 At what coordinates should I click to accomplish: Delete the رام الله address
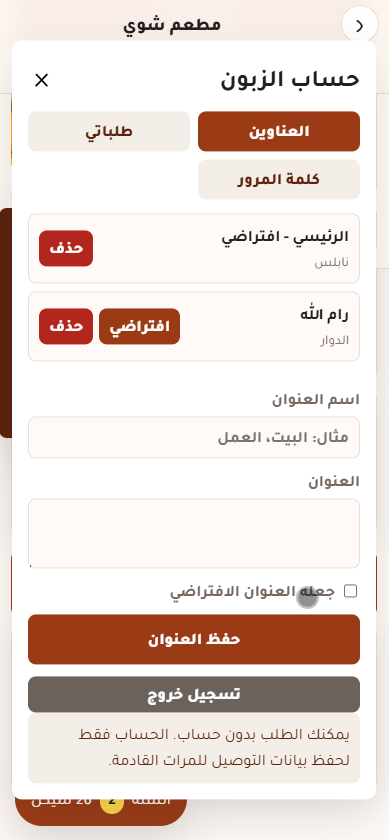click(66, 326)
